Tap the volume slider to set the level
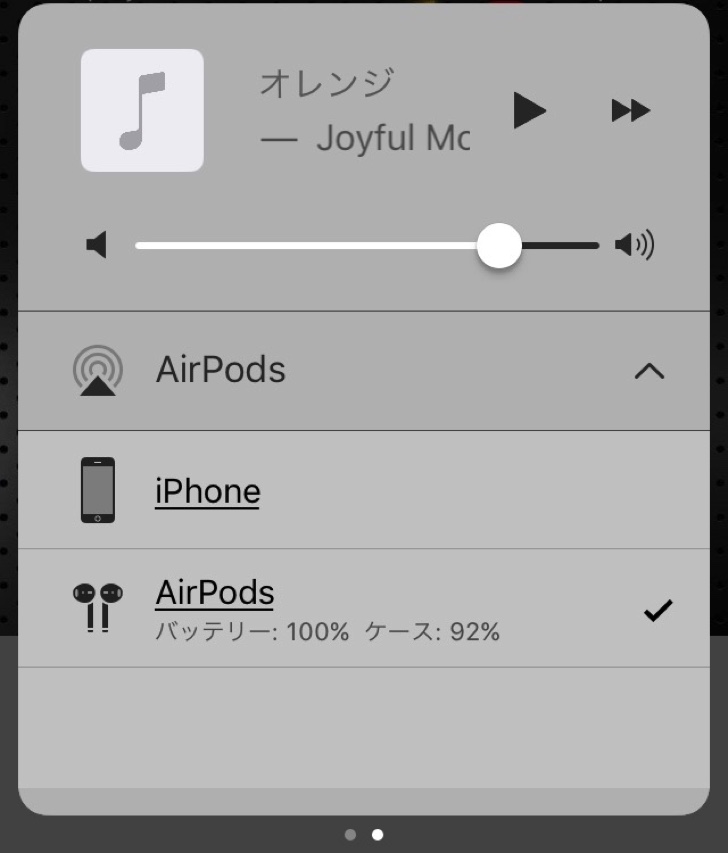This screenshot has height=853, width=728. (x=366, y=245)
